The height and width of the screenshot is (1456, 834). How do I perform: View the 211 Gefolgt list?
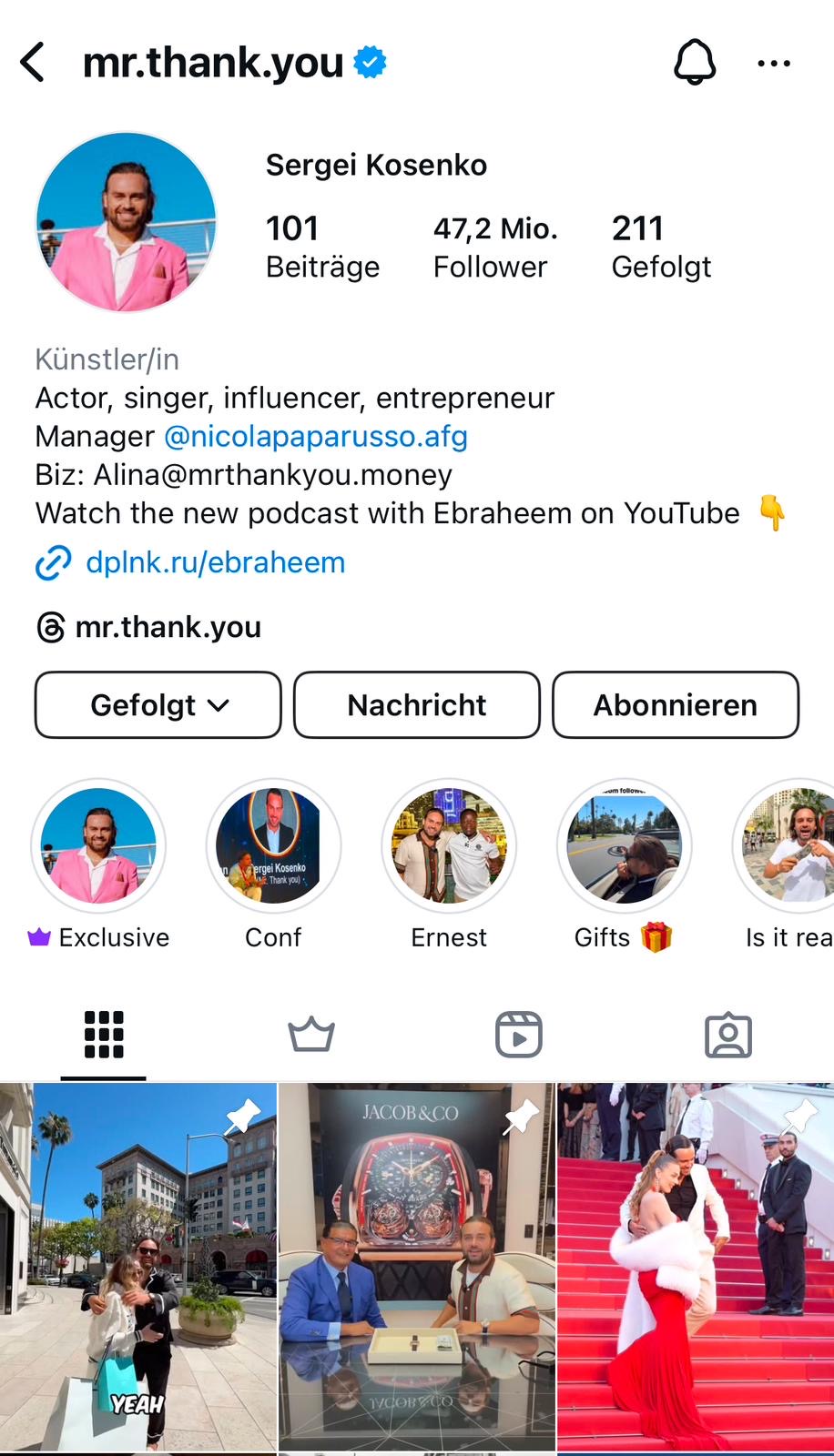(x=661, y=247)
